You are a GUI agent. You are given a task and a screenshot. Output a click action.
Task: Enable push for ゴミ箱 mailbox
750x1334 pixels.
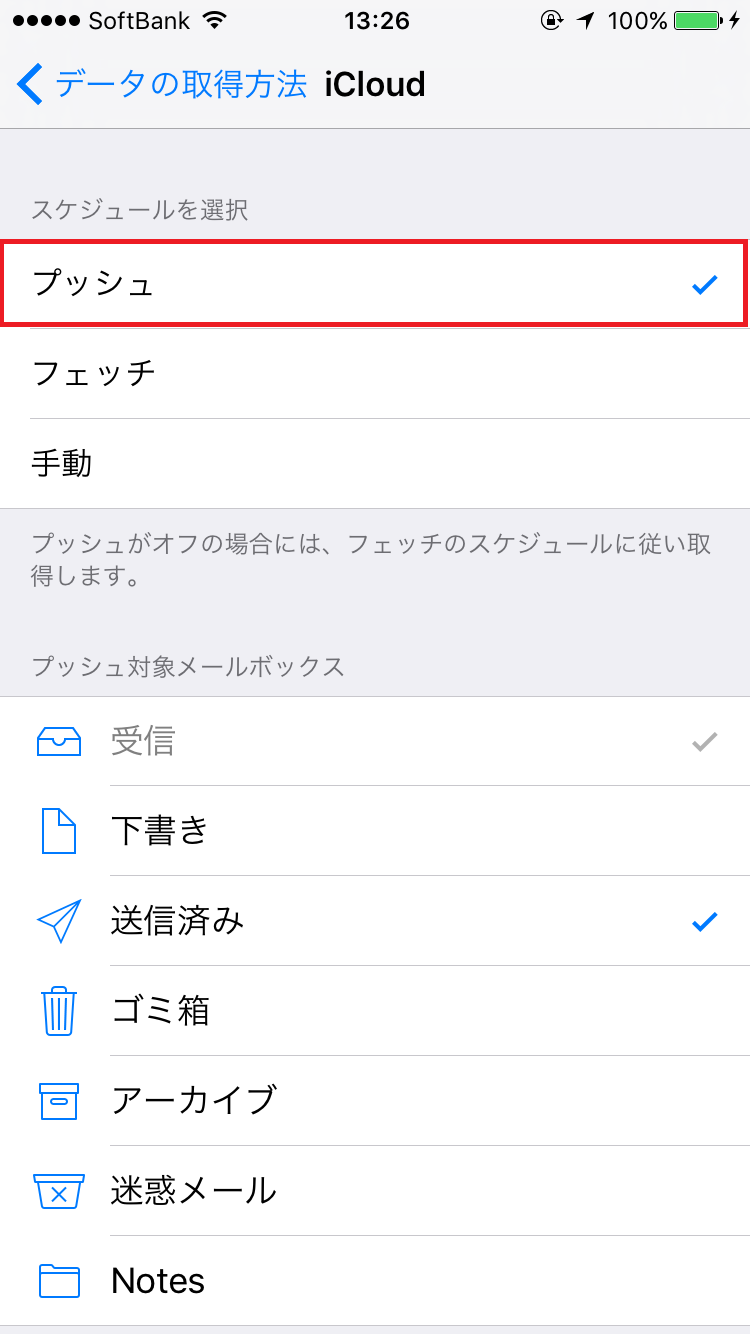374,1011
